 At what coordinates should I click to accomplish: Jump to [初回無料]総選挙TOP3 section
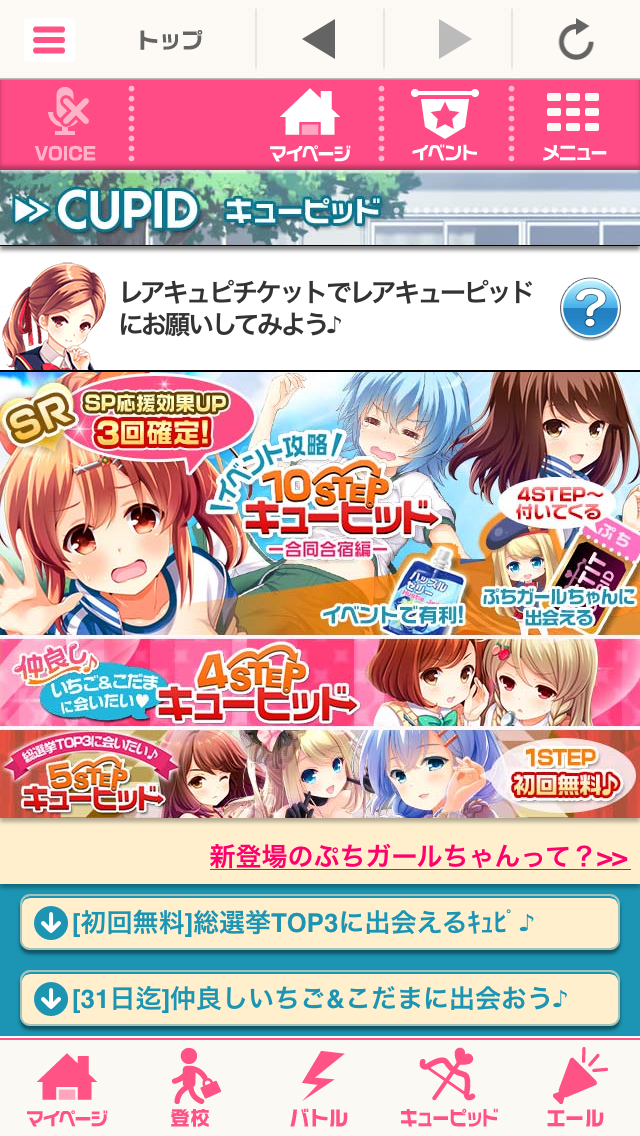click(320, 923)
